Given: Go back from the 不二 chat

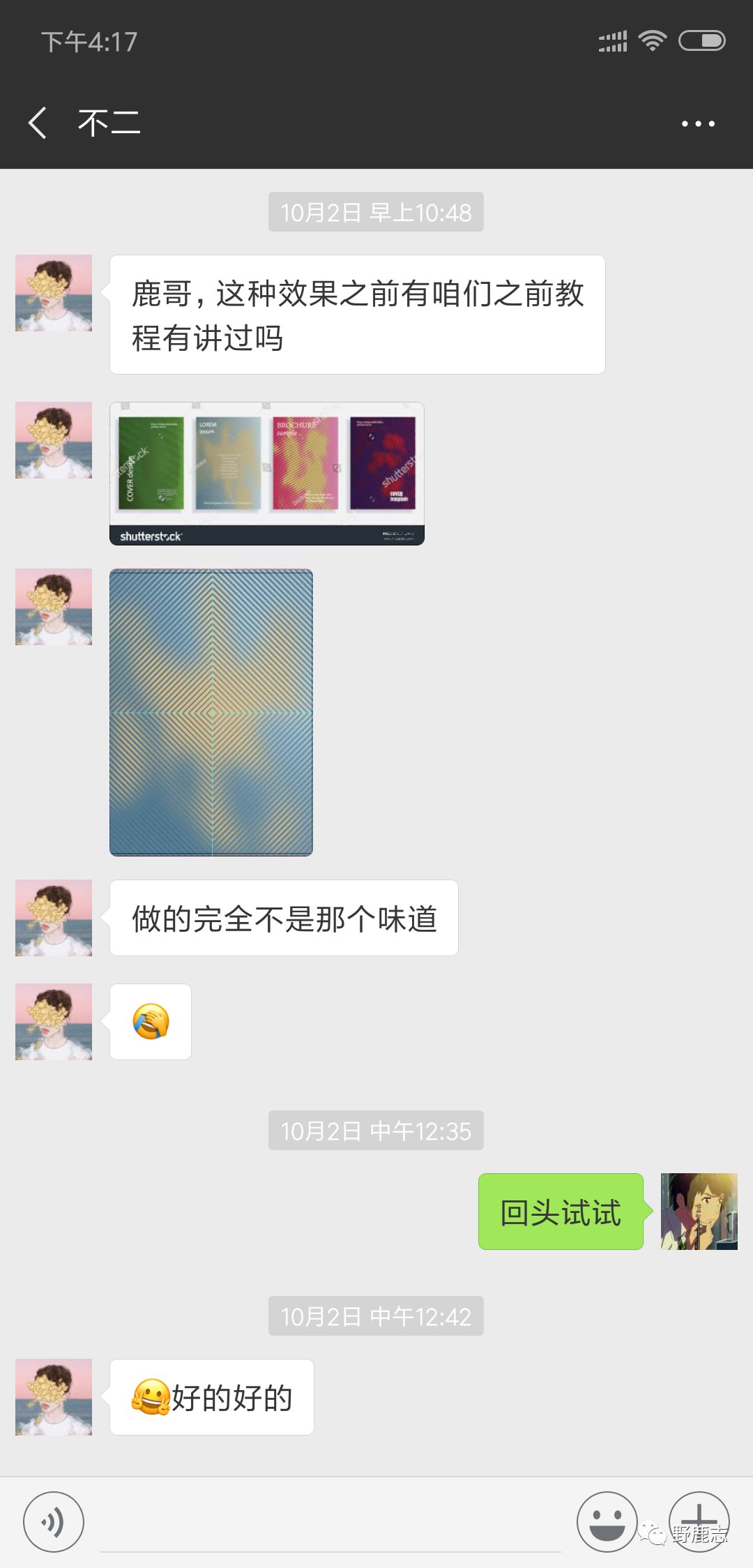Looking at the screenshot, I should tap(38, 123).
